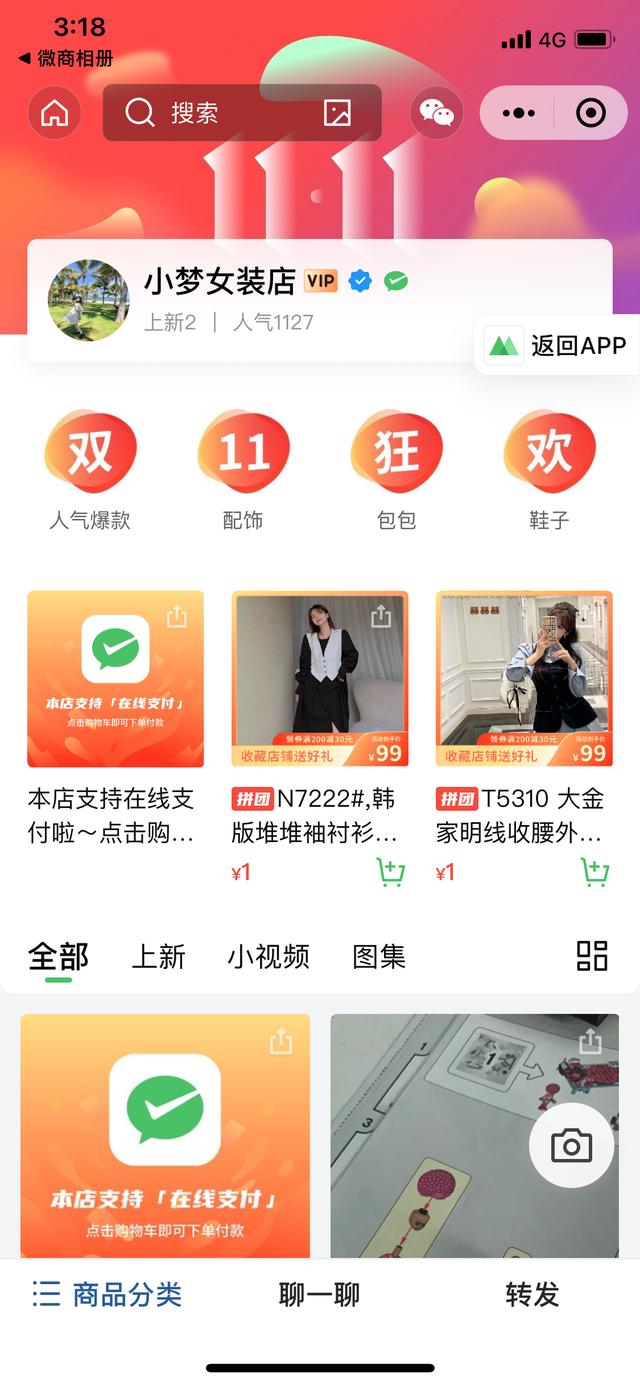Screen dimensions: 640x1386
Task: Switch to the 图集 tab
Action: pyautogui.click(x=379, y=956)
